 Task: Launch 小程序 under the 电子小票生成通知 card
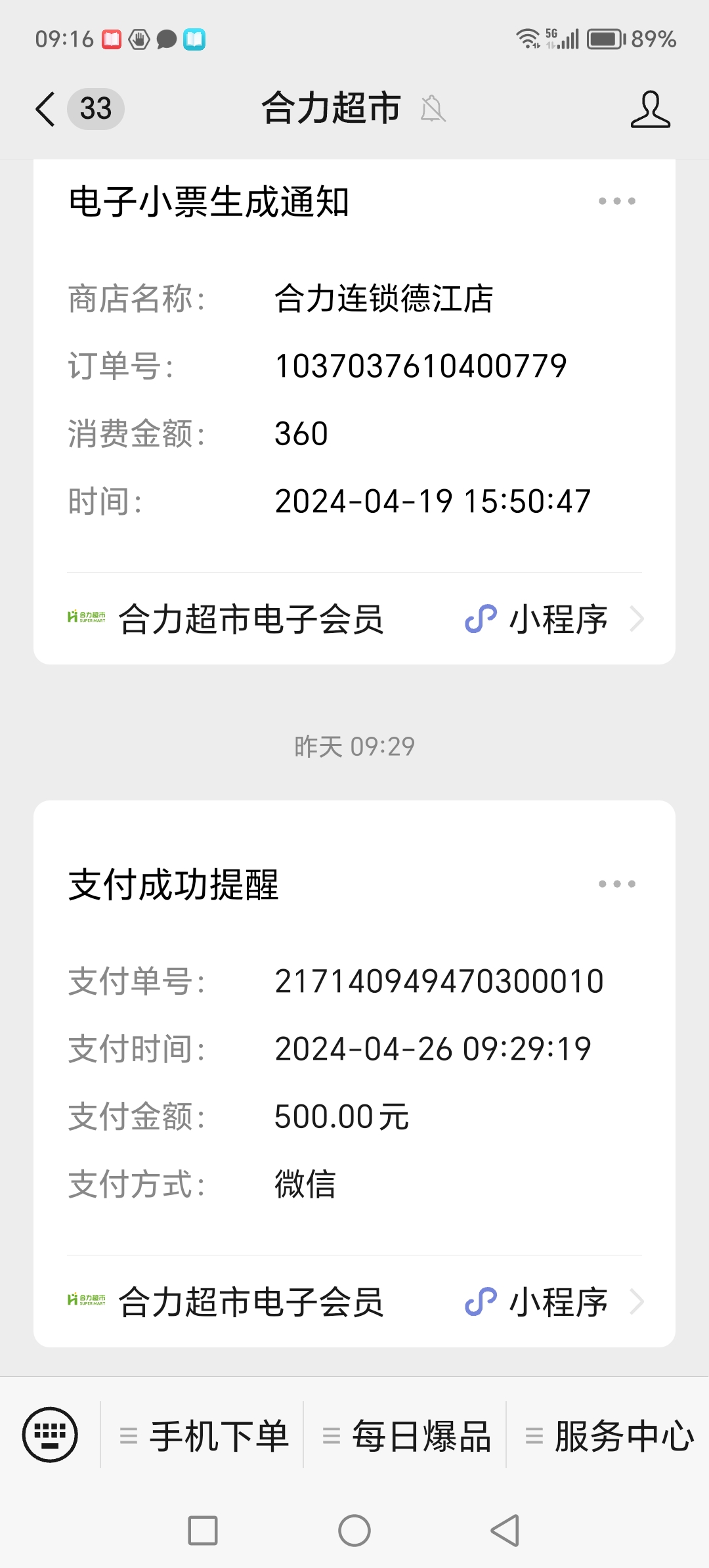point(354,619)
